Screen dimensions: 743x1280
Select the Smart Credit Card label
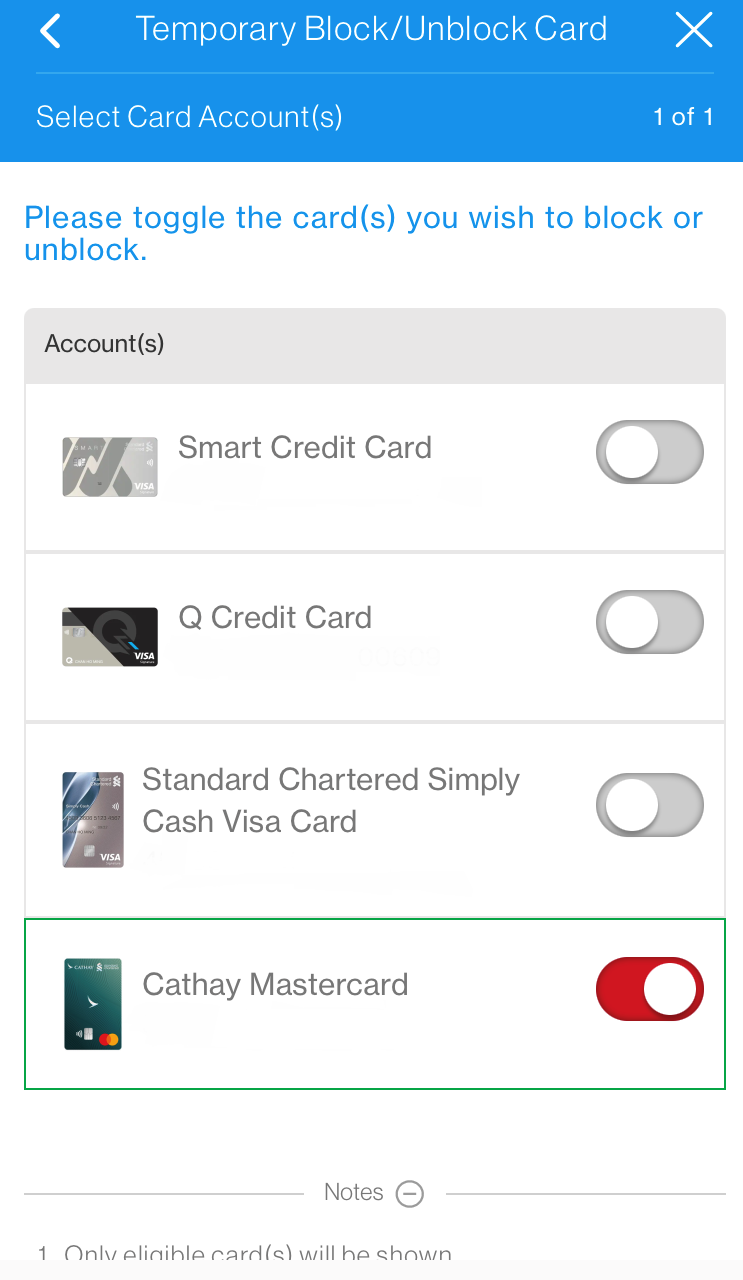[304, 448]
